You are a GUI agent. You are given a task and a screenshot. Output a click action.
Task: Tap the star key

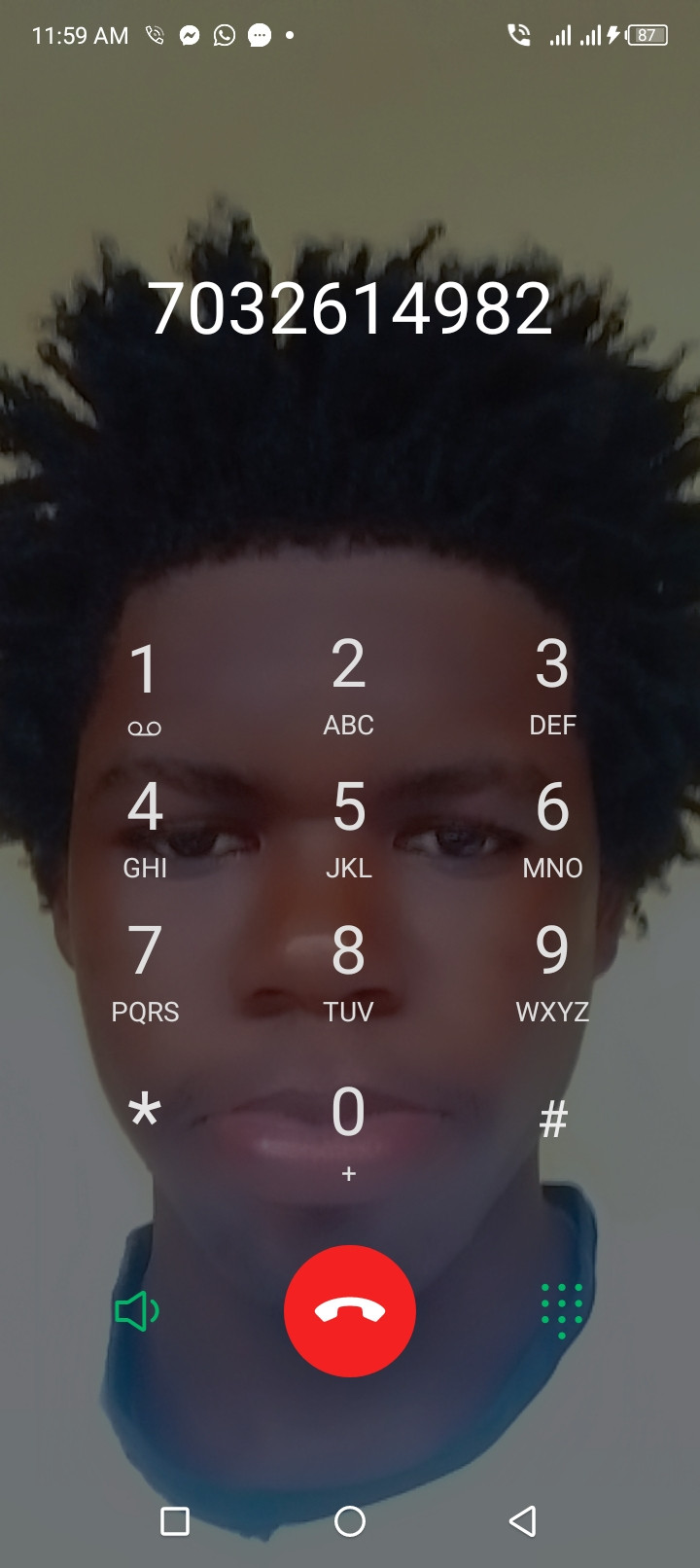coord(145,1114)
